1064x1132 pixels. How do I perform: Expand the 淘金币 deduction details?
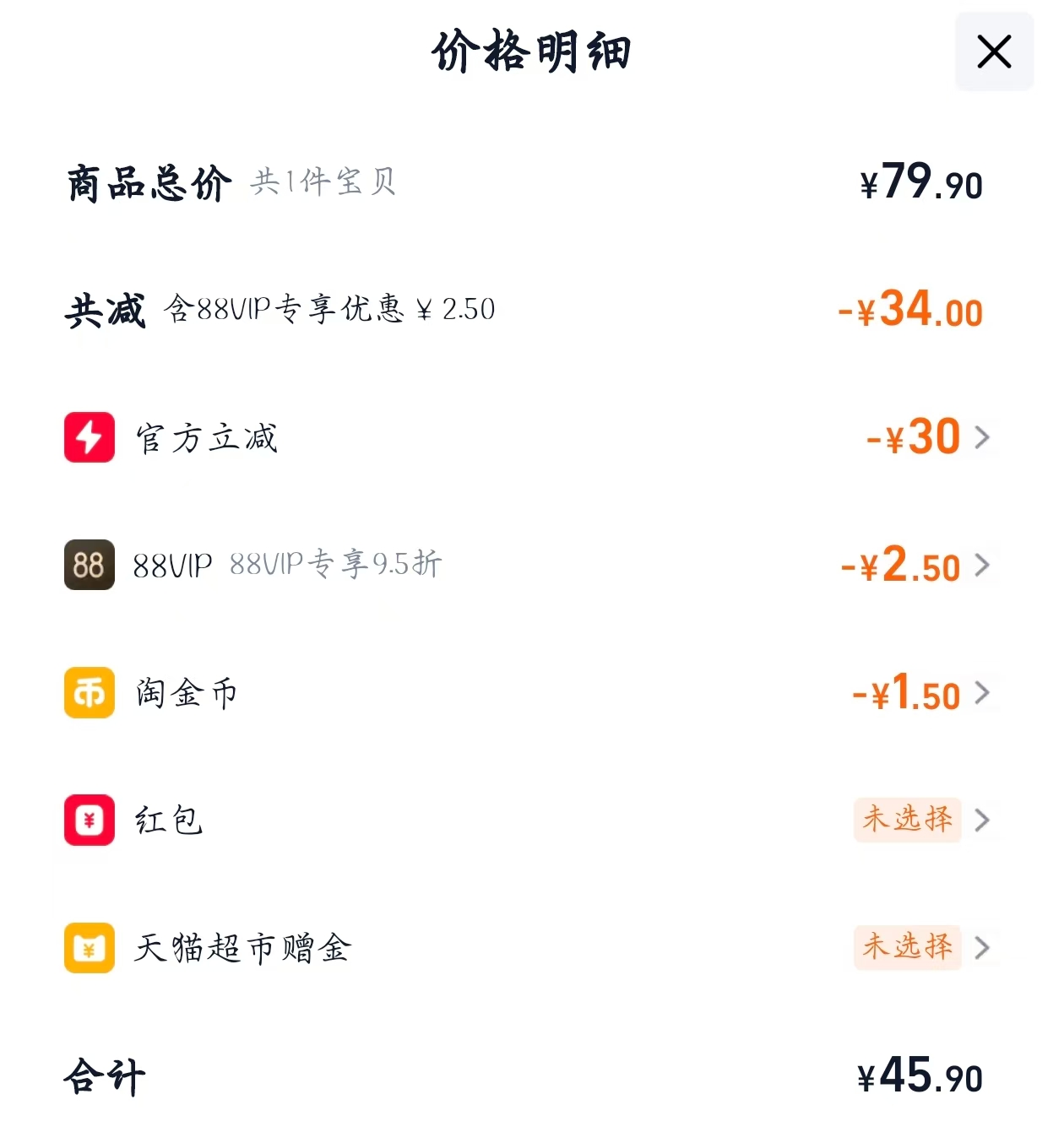point(982,693)
